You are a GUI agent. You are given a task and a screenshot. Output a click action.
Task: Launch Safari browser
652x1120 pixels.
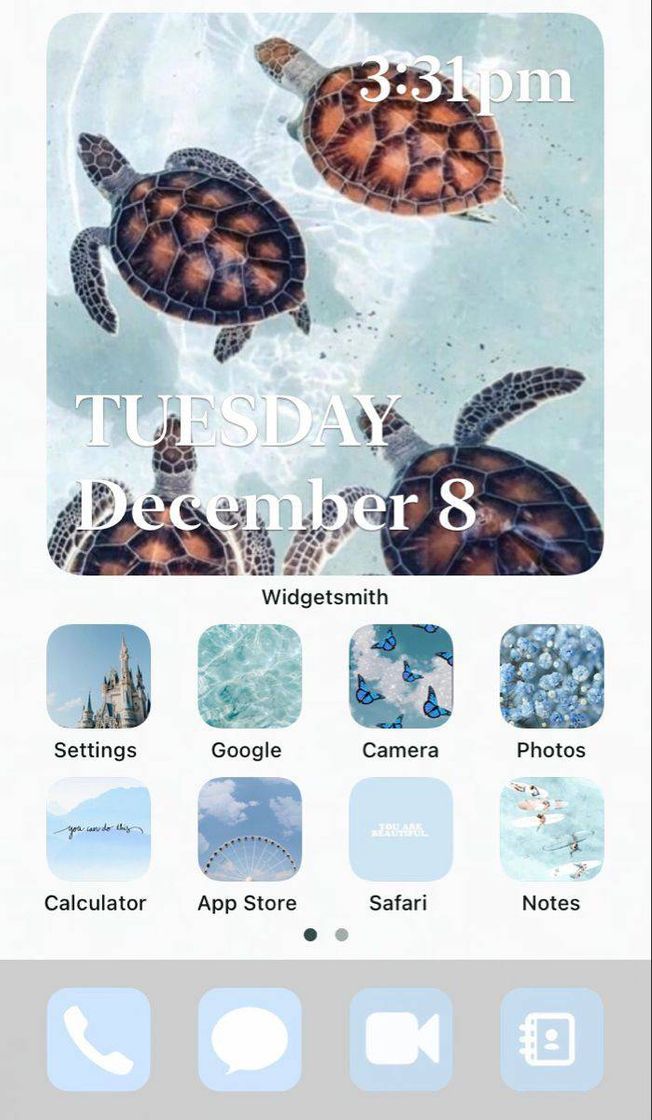[x=400, y=829]
